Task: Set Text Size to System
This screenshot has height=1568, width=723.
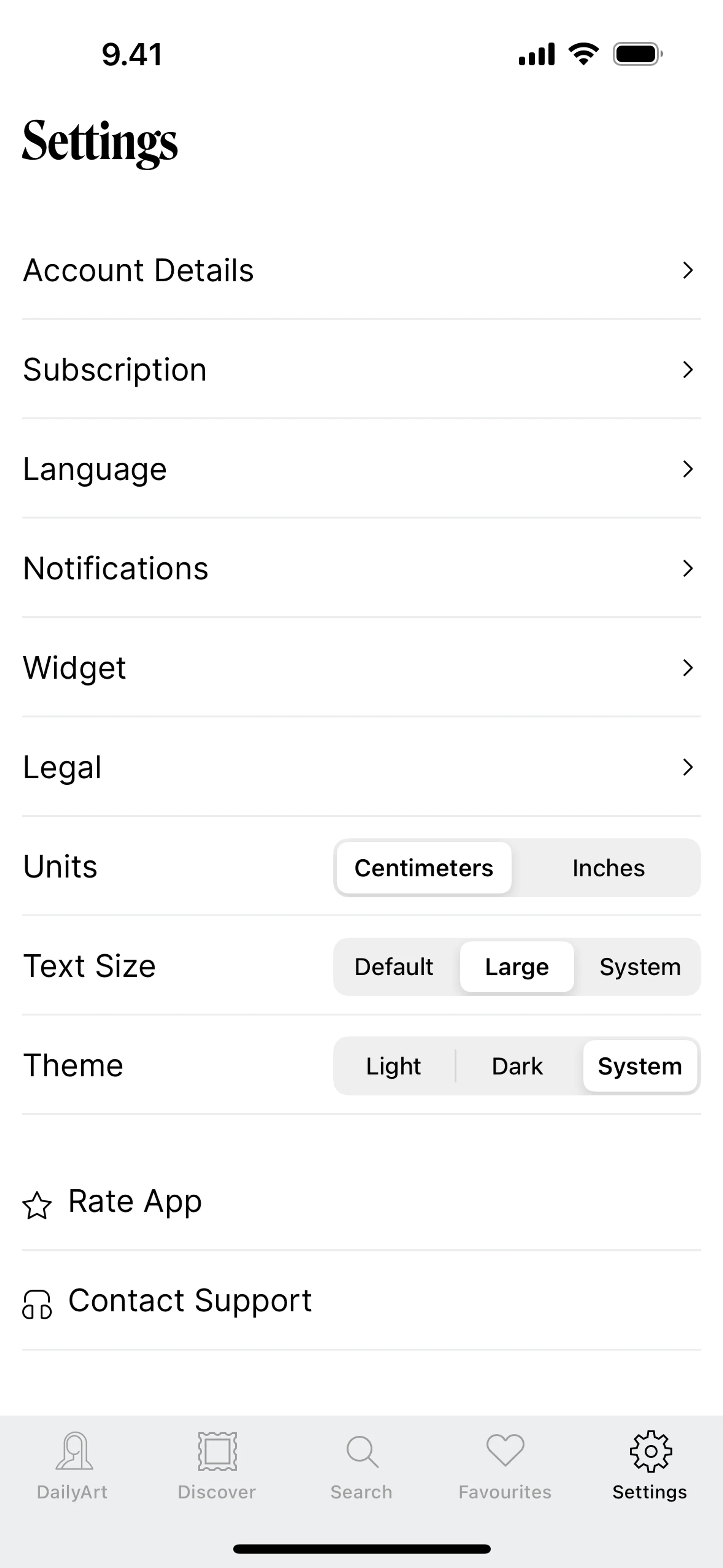Action: pos(640,967)
